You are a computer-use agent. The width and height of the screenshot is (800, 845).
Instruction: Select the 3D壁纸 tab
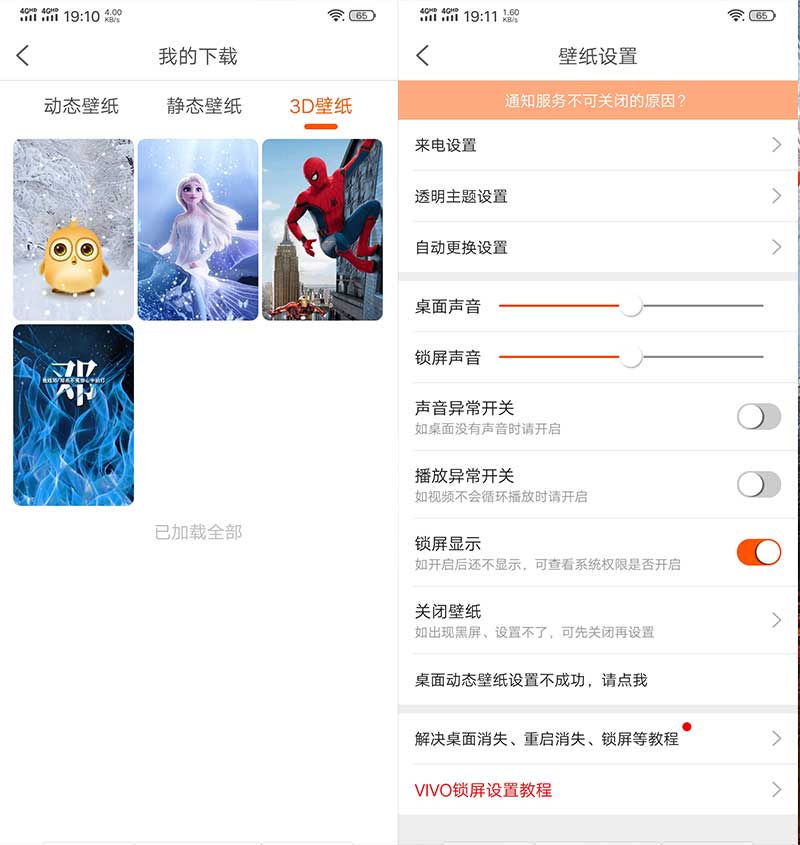point(320,106)
